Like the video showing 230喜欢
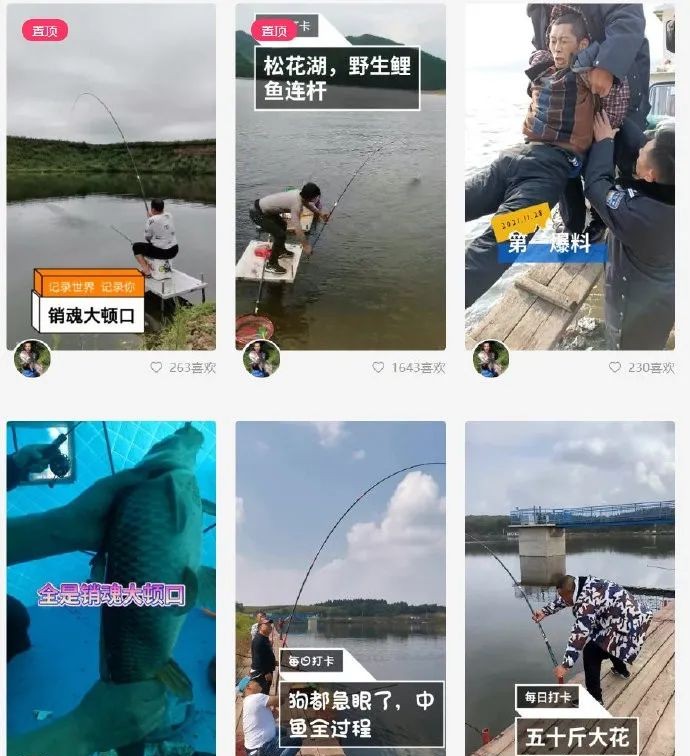This screenshot has width=690, height=756. (x=615, y=368)
